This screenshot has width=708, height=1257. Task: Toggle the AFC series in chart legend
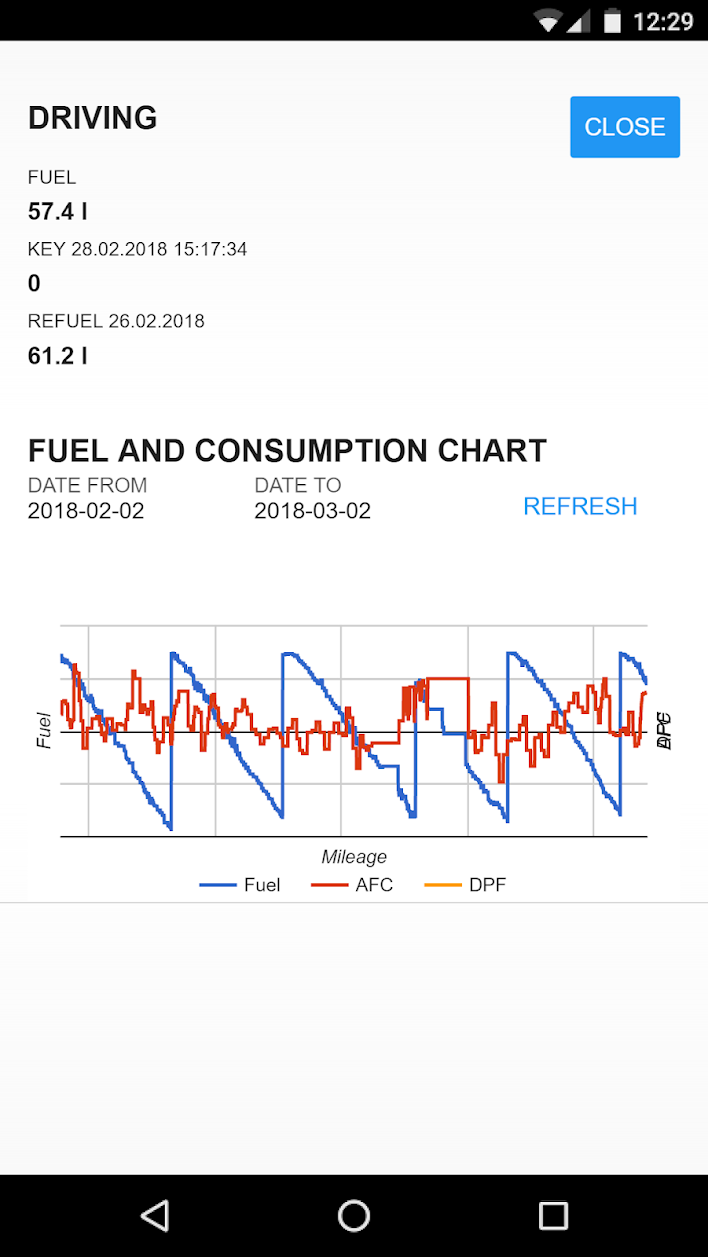(353, 885)
